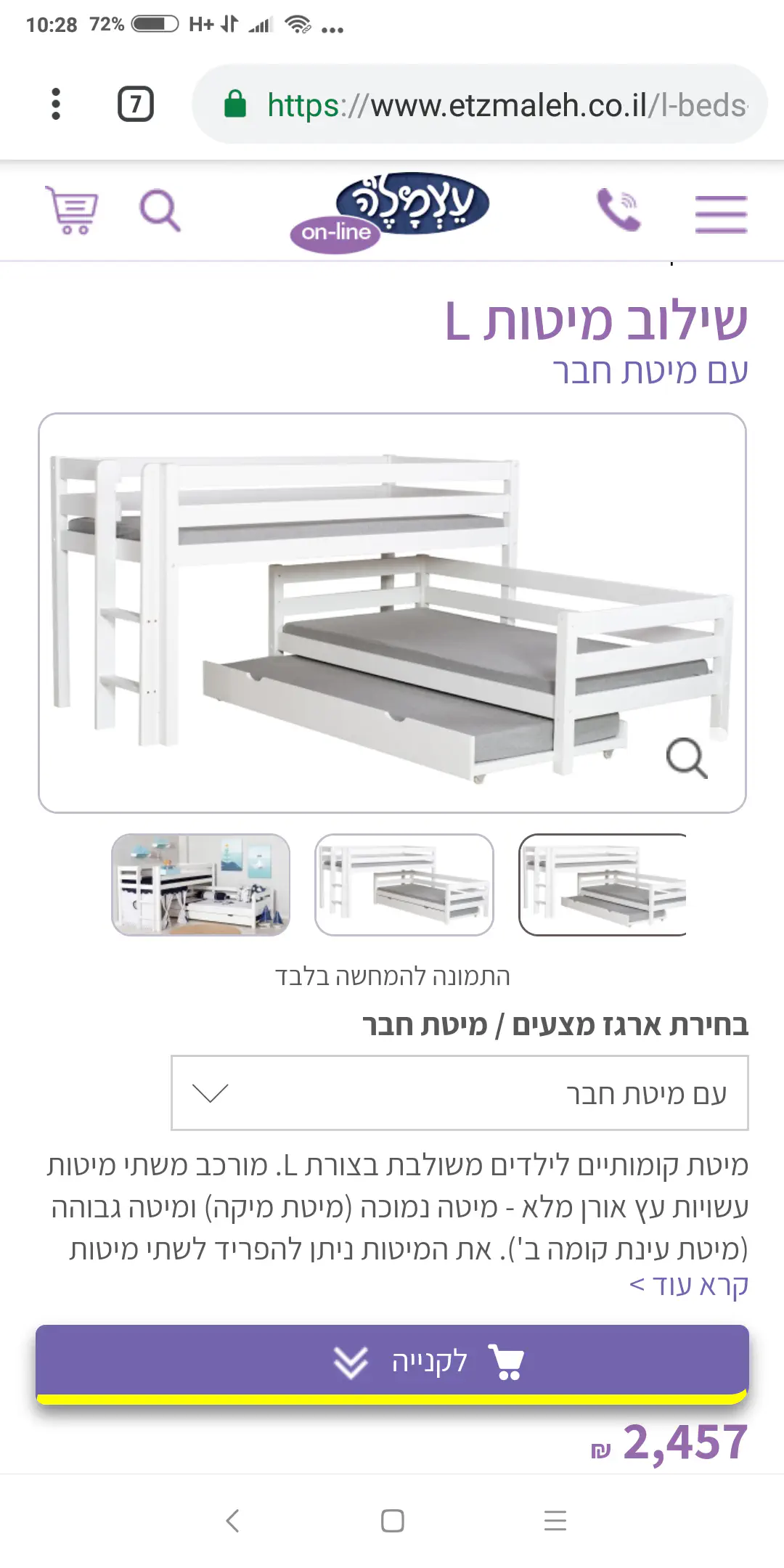The width and height of the screenshot is (784, 1568).
Task: Open the site search magnifier
Action: 160,211
